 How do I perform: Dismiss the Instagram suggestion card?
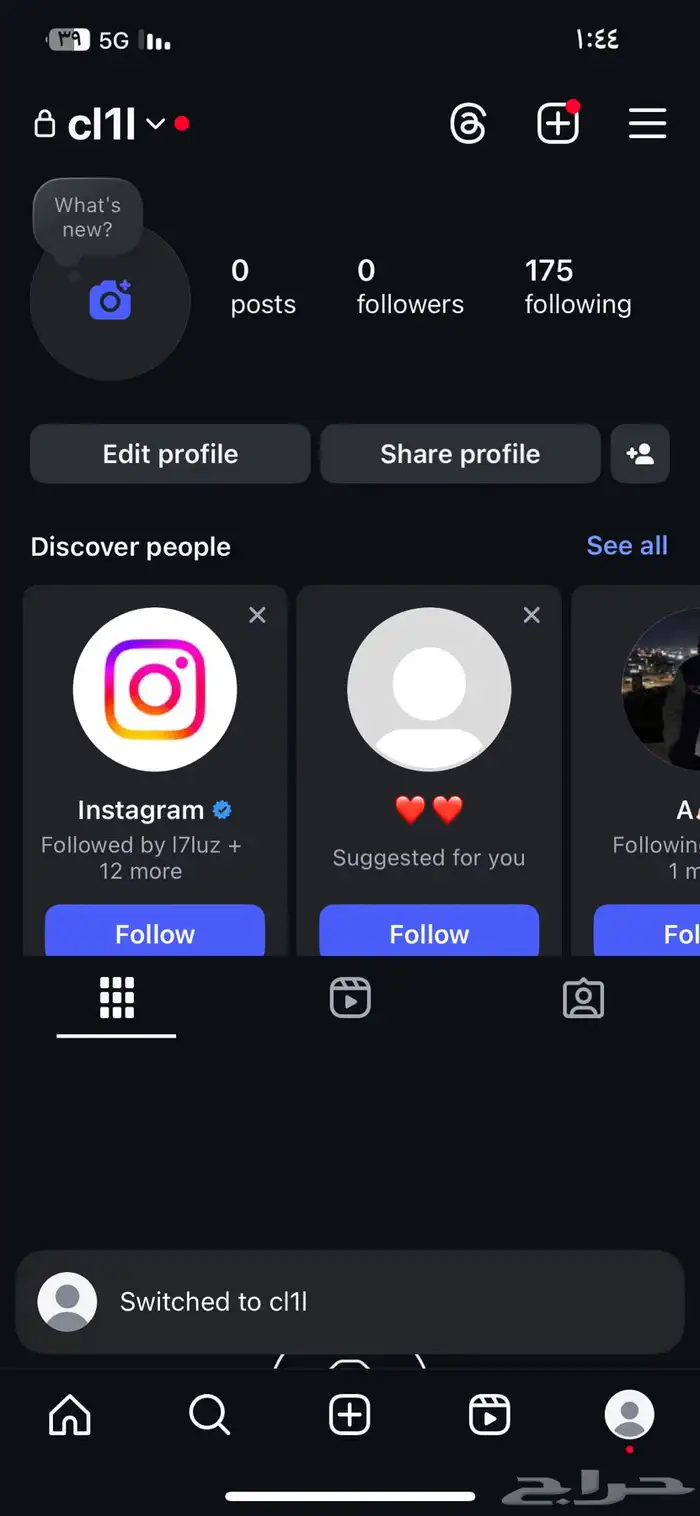257,615
